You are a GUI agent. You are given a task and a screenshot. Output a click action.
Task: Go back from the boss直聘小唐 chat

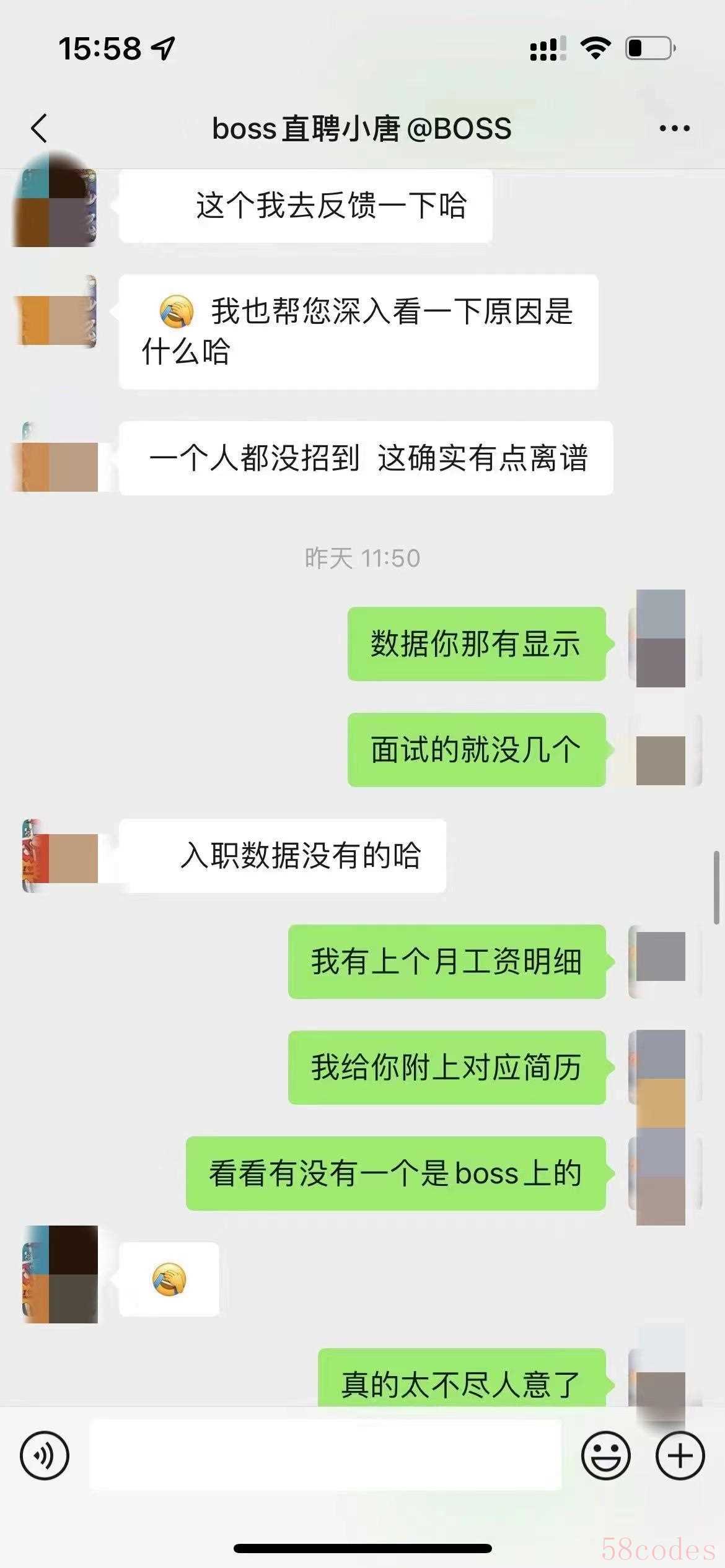(x=38, y=128)
